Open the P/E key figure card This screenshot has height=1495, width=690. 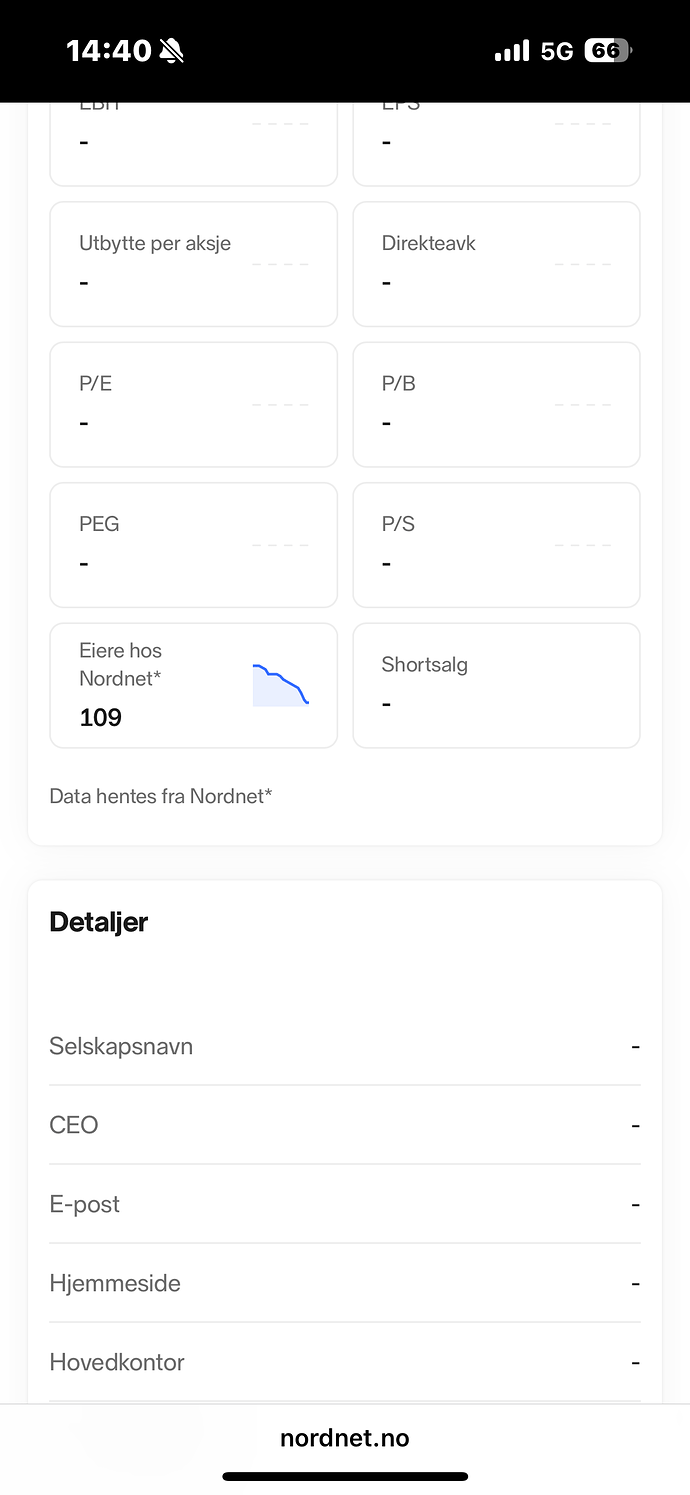click(x=193, y=404)
